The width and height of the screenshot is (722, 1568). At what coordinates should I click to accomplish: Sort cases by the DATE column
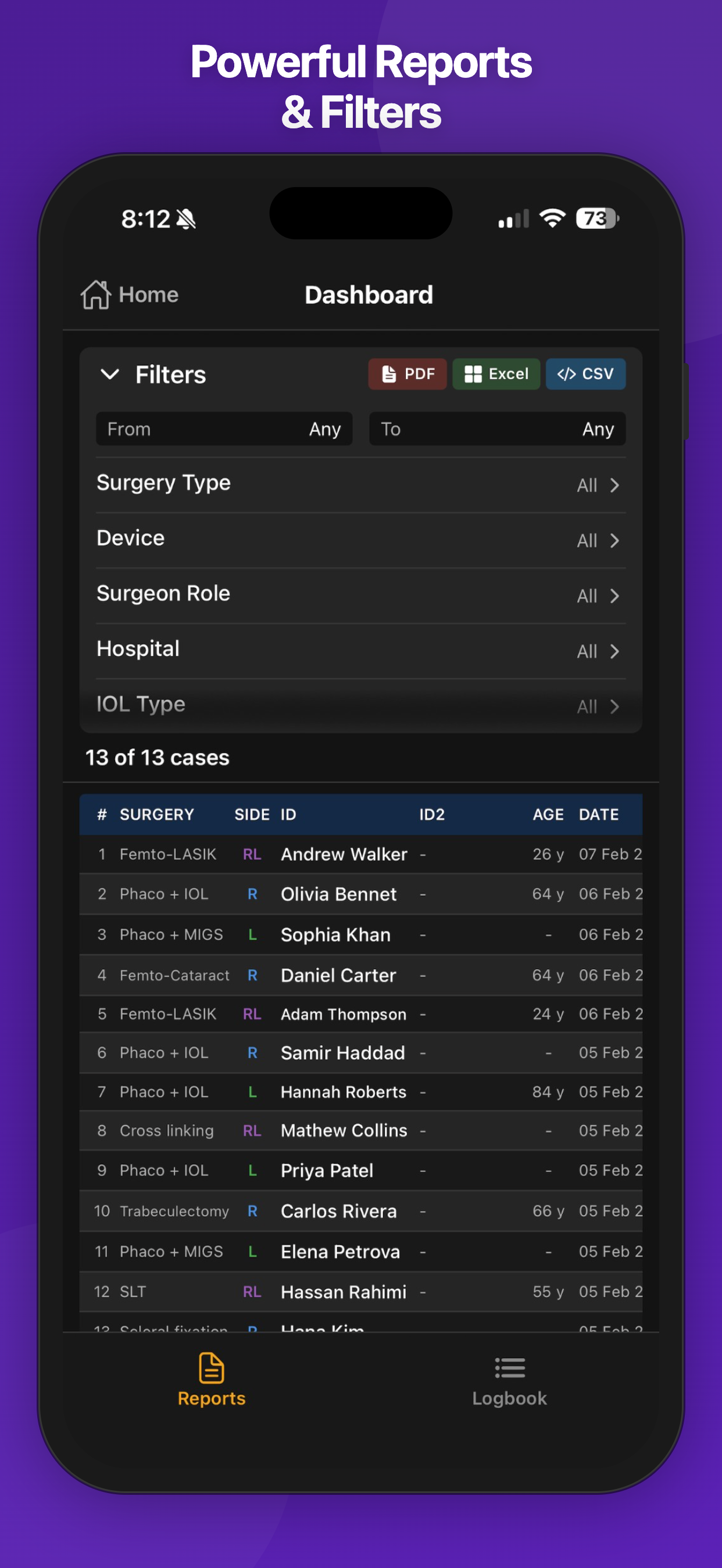click(598, 815)
